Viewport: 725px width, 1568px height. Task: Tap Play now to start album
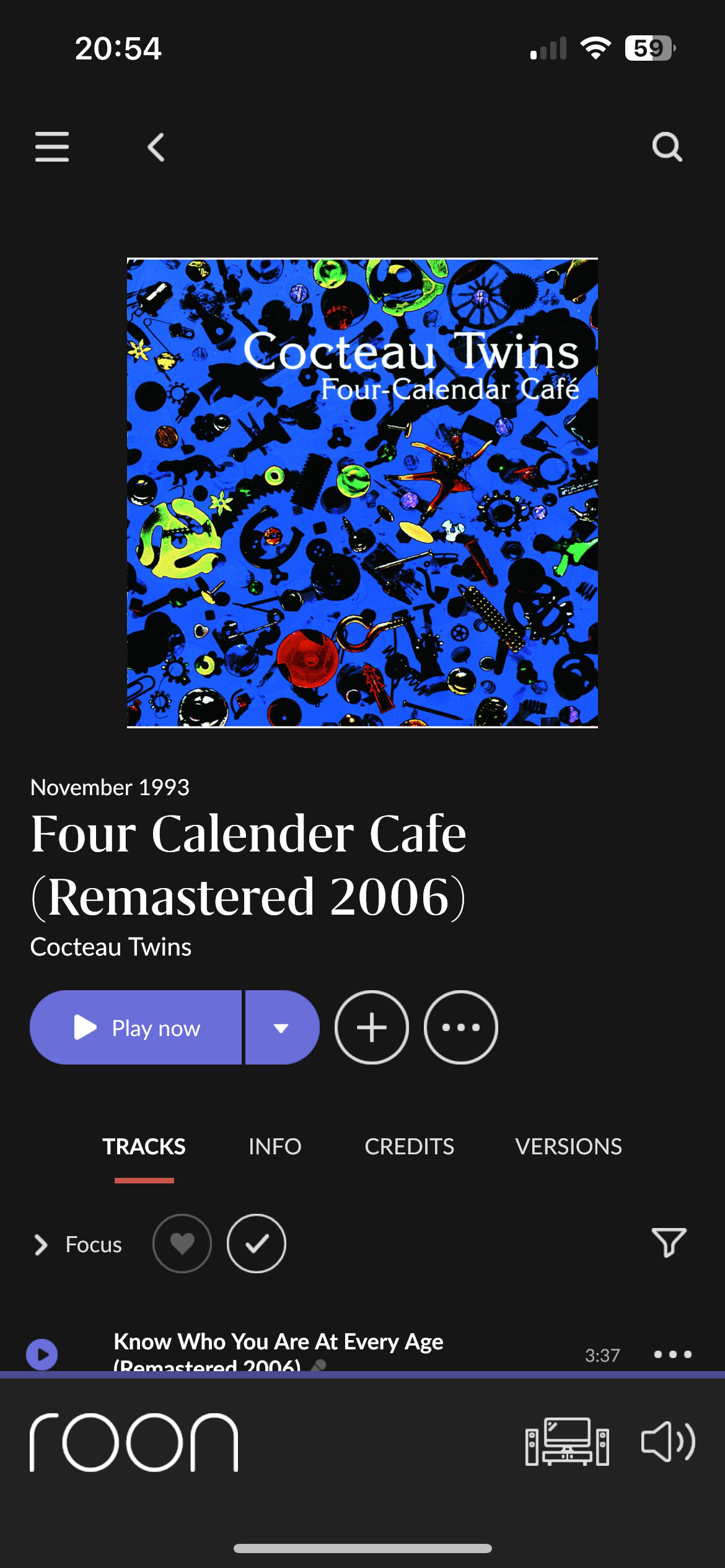click(136, 1027)
